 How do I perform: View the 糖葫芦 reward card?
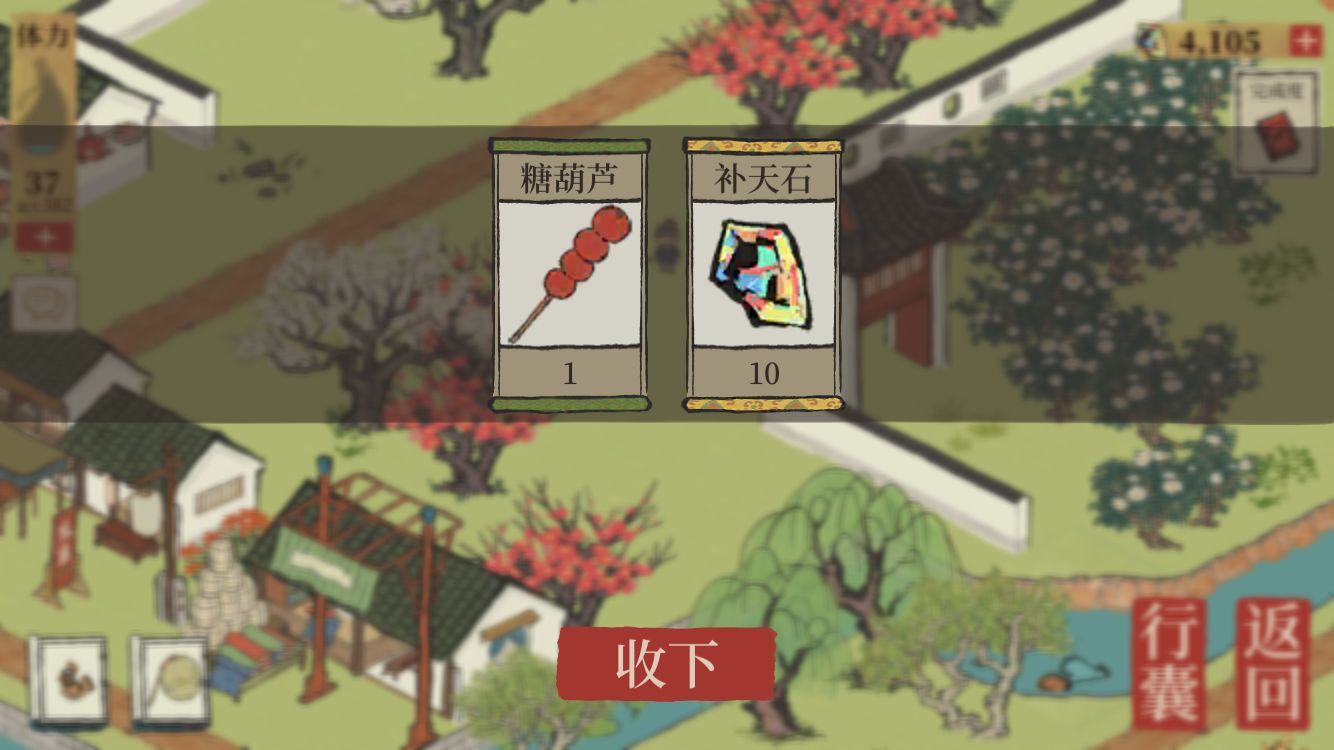569,274
